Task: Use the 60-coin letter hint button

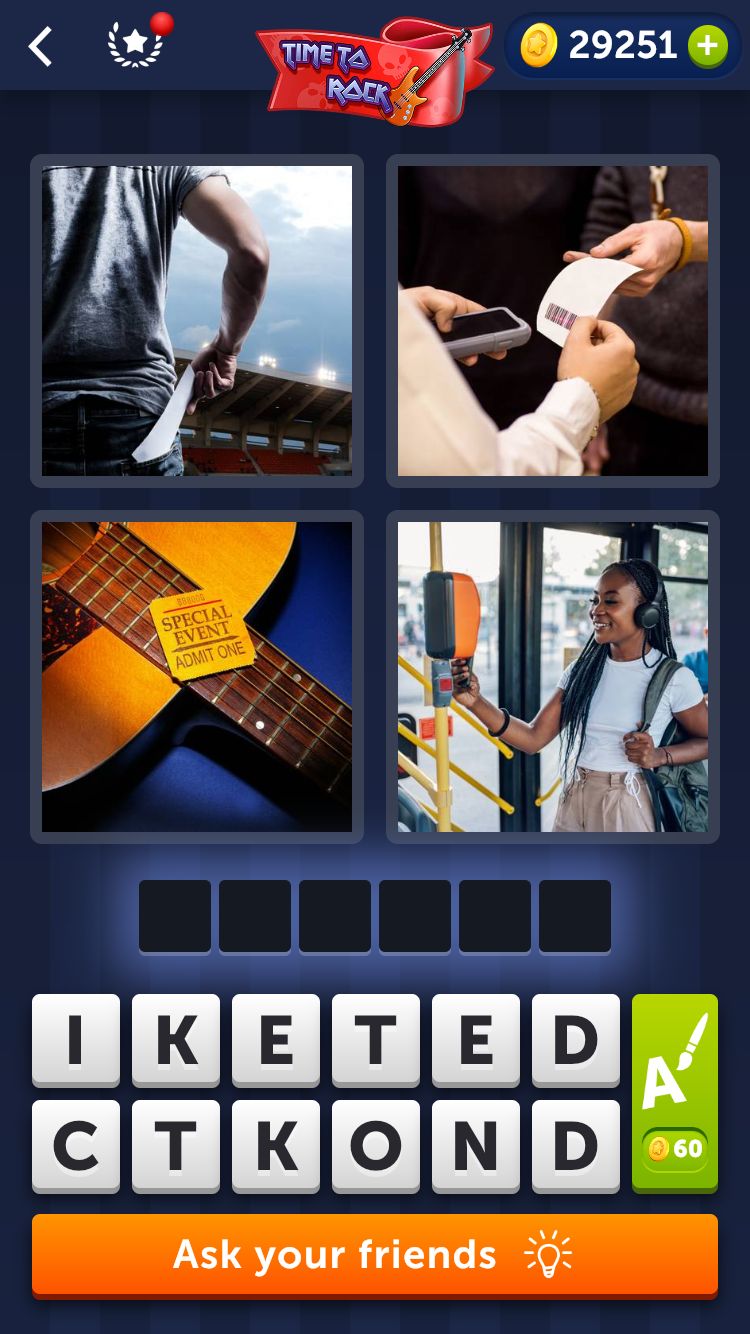Action: pyautogui.click(x=675, y=1092)
